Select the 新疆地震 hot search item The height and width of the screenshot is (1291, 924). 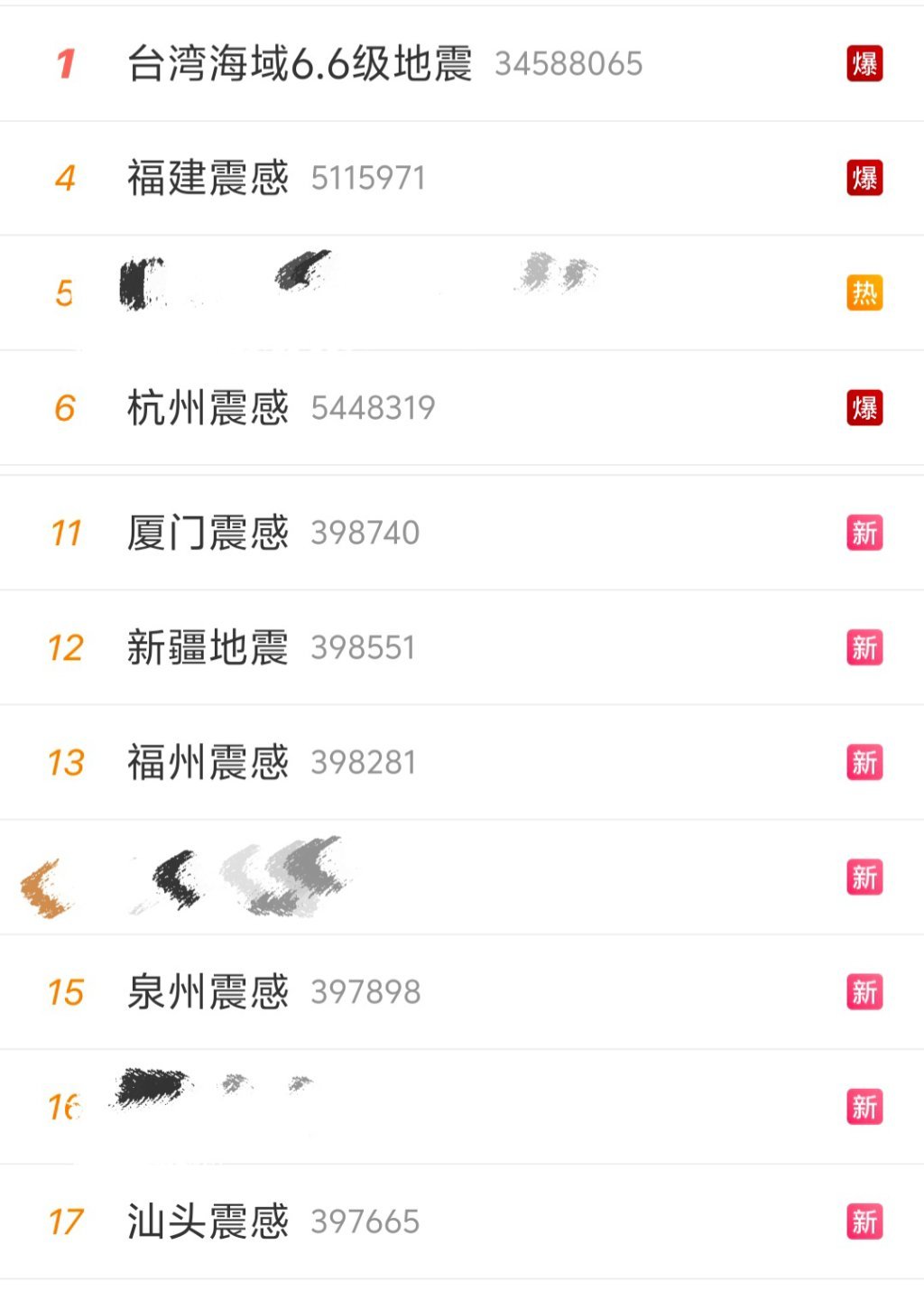point(208,647)
